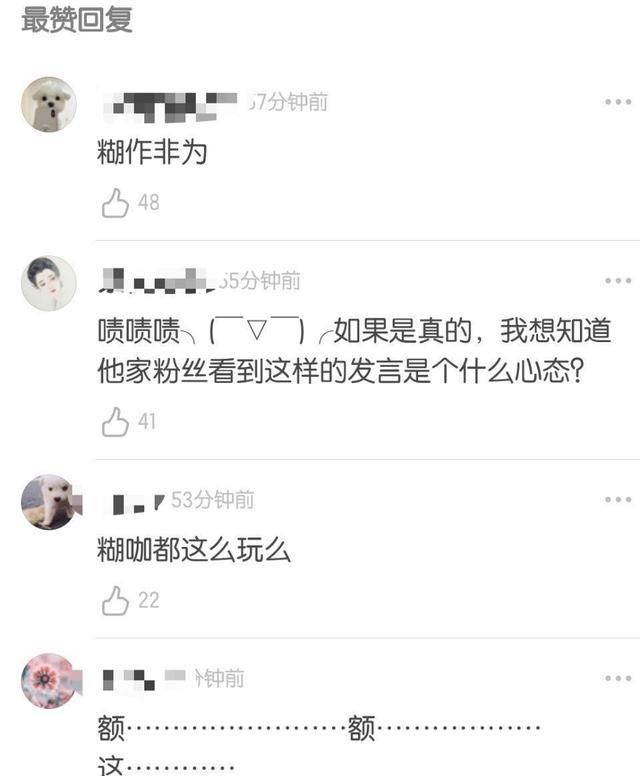This screenshot has width=640, height=776.
Task: Like the comment "糊作非为"
Action: click(x=116, y=203)
